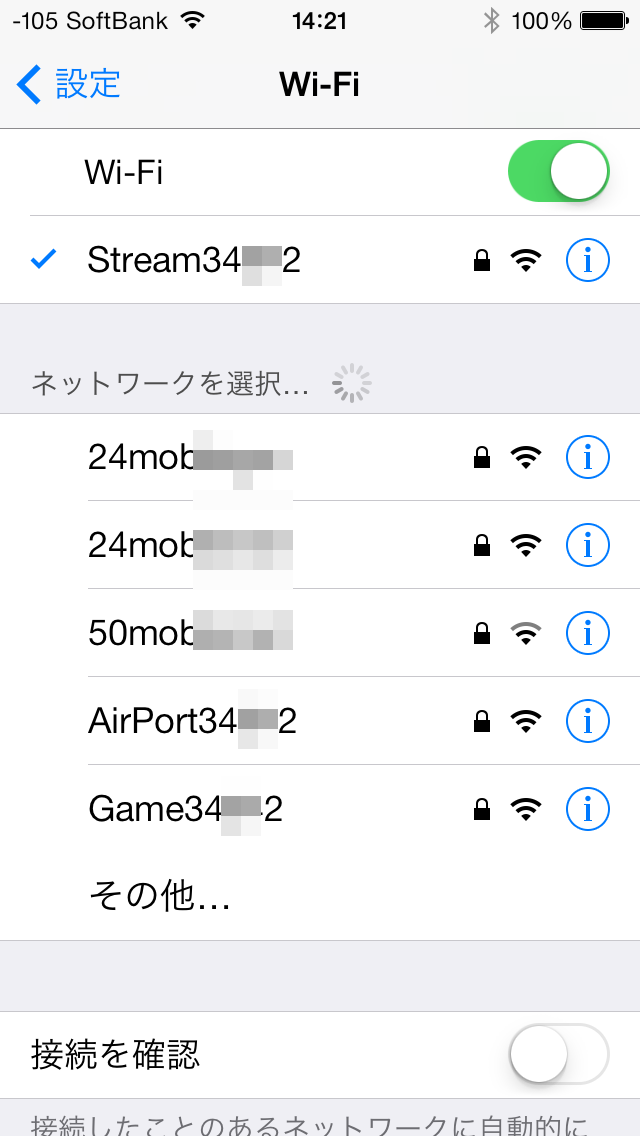Screen dimensions: 640x1136
Task: Turn off the Wi-Fi switch
Action: [x=558, y=172]
